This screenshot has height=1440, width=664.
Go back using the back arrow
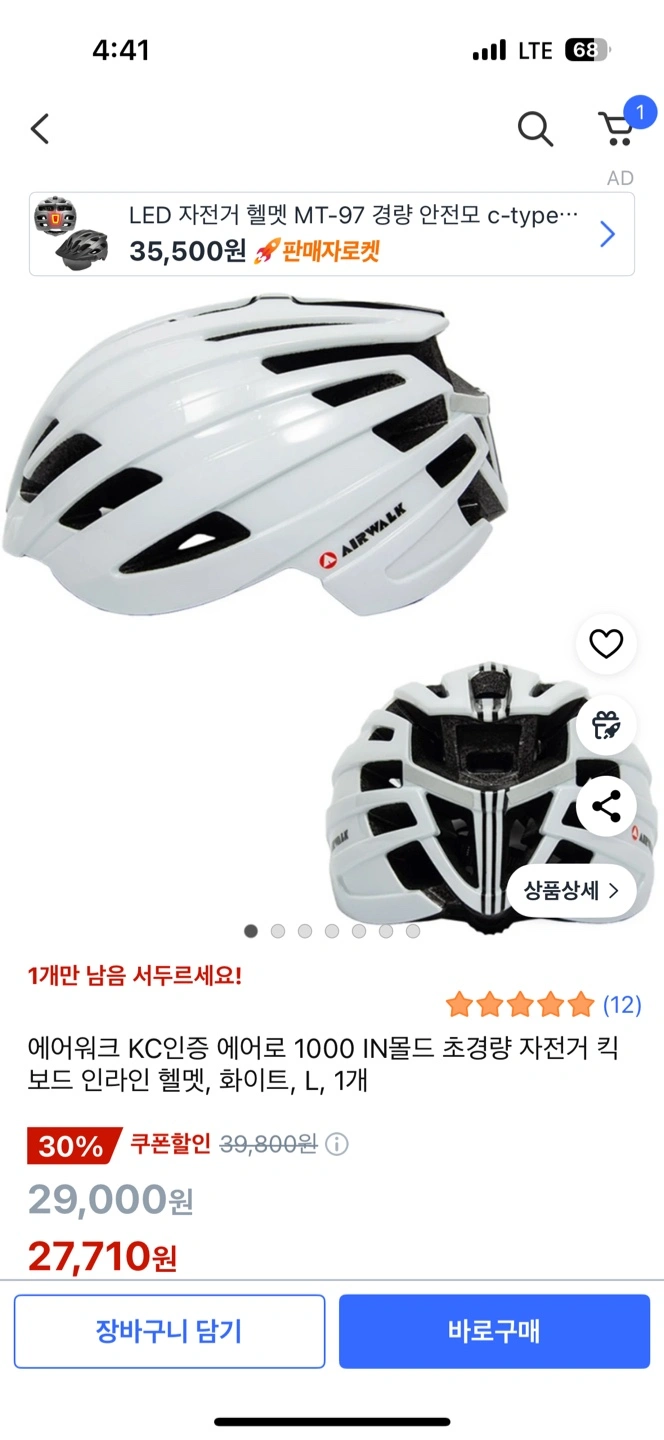coord(40,129)
